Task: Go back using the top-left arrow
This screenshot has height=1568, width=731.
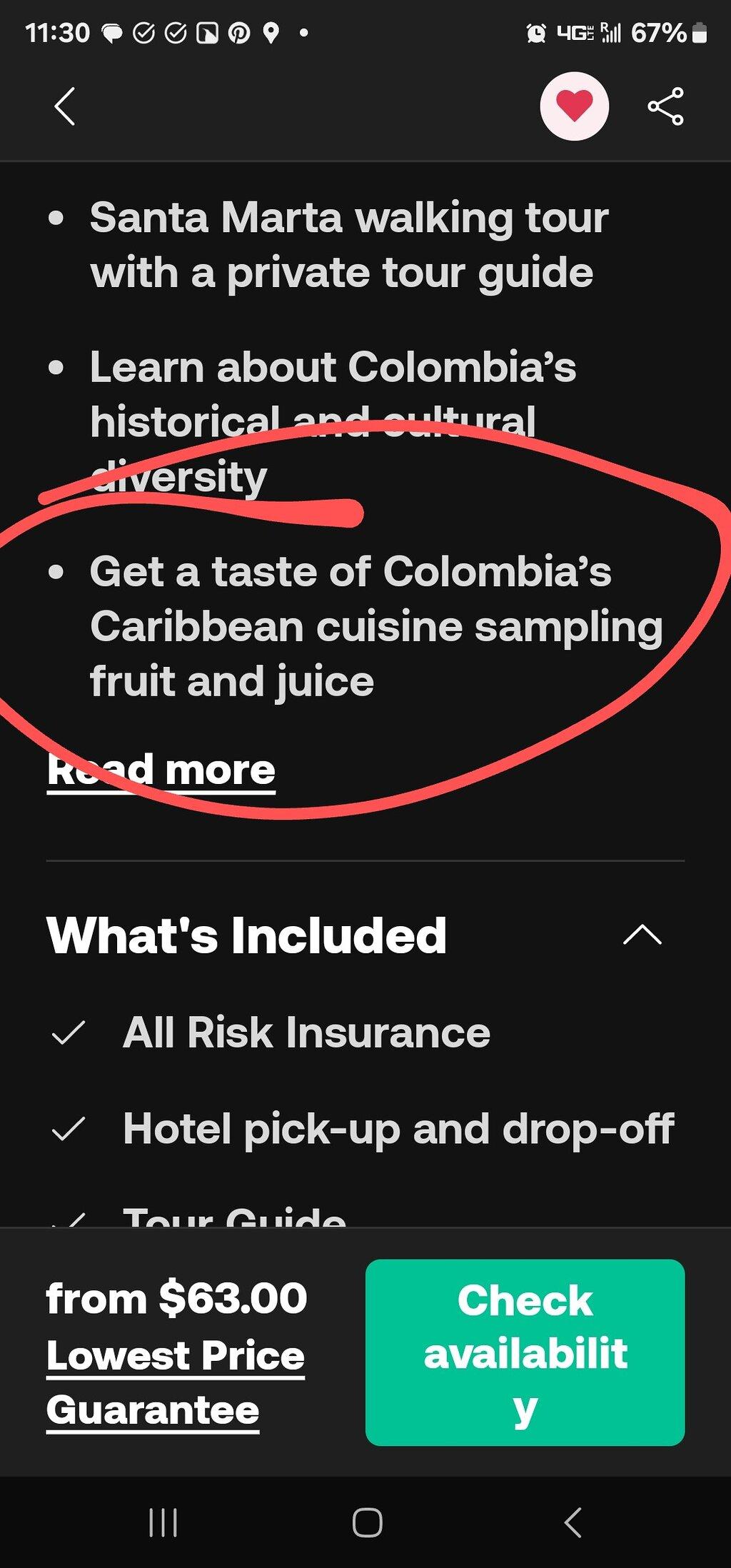Action: pyautogui.click(x=64, y=107)
